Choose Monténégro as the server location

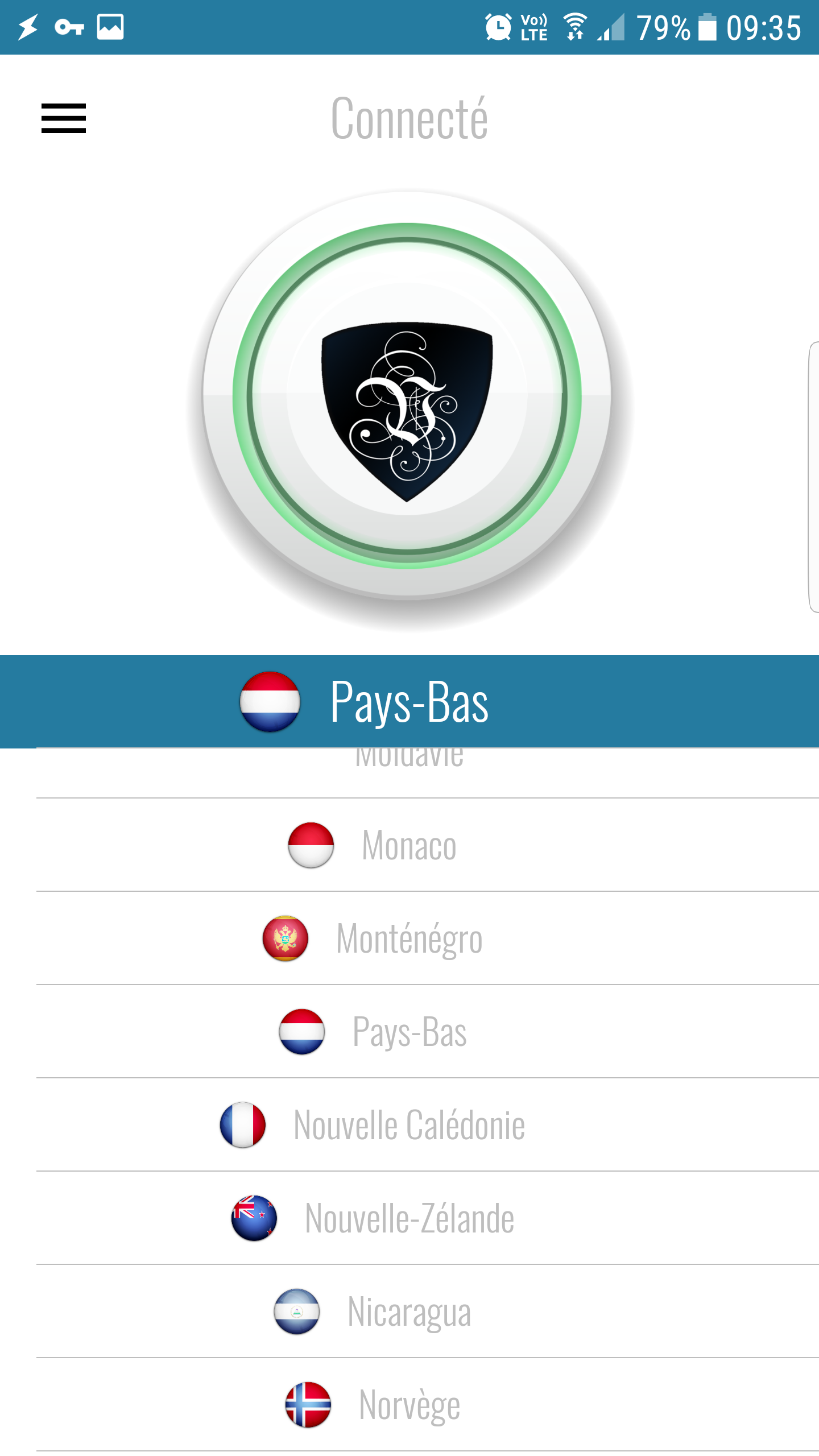point(428,938)
